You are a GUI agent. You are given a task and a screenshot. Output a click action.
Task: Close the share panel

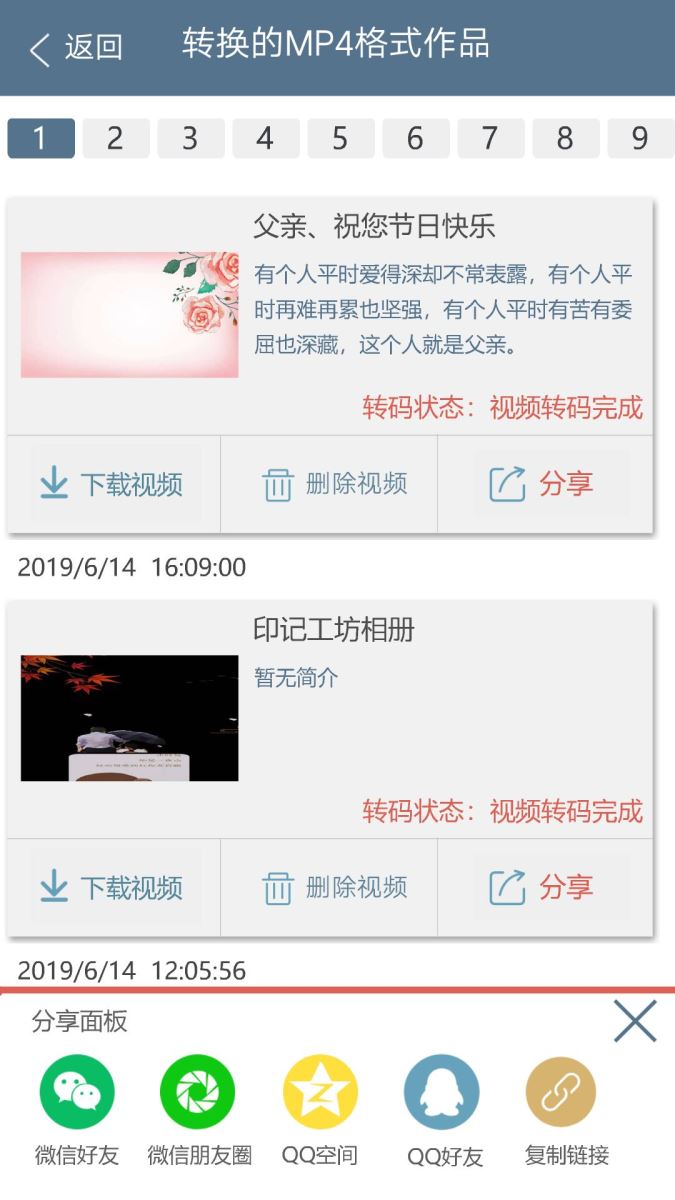click(634, 1021)
